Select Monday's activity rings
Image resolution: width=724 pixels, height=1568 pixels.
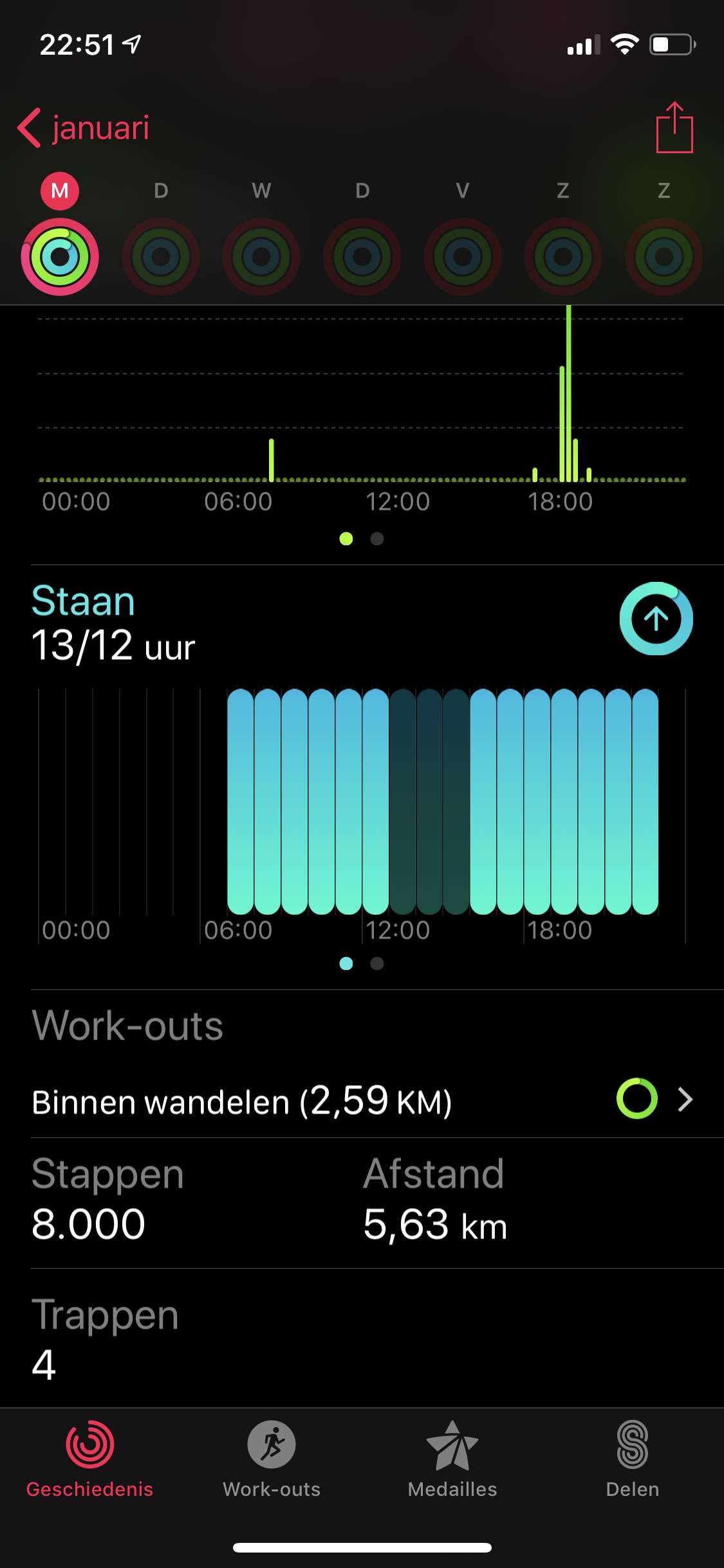60,256
